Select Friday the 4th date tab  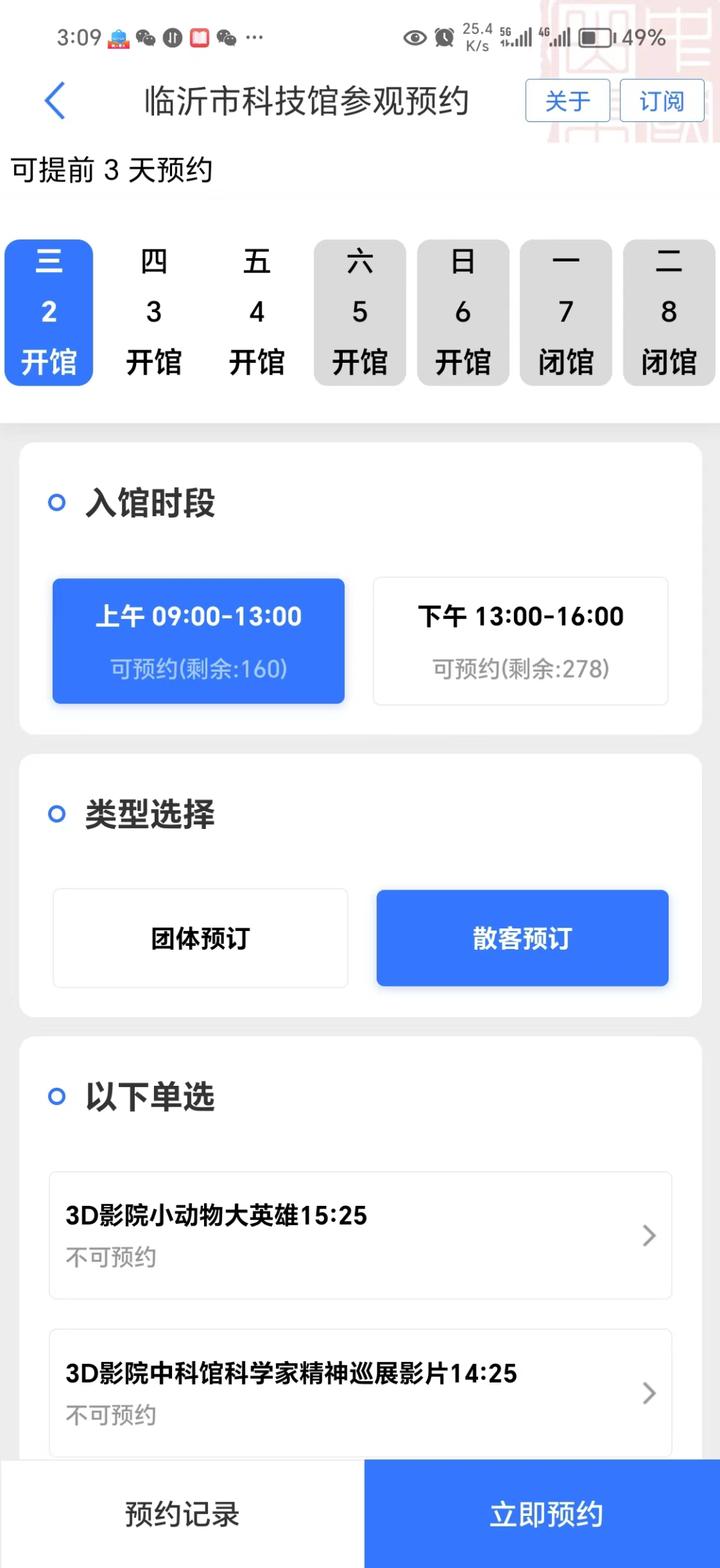[257, 312]
